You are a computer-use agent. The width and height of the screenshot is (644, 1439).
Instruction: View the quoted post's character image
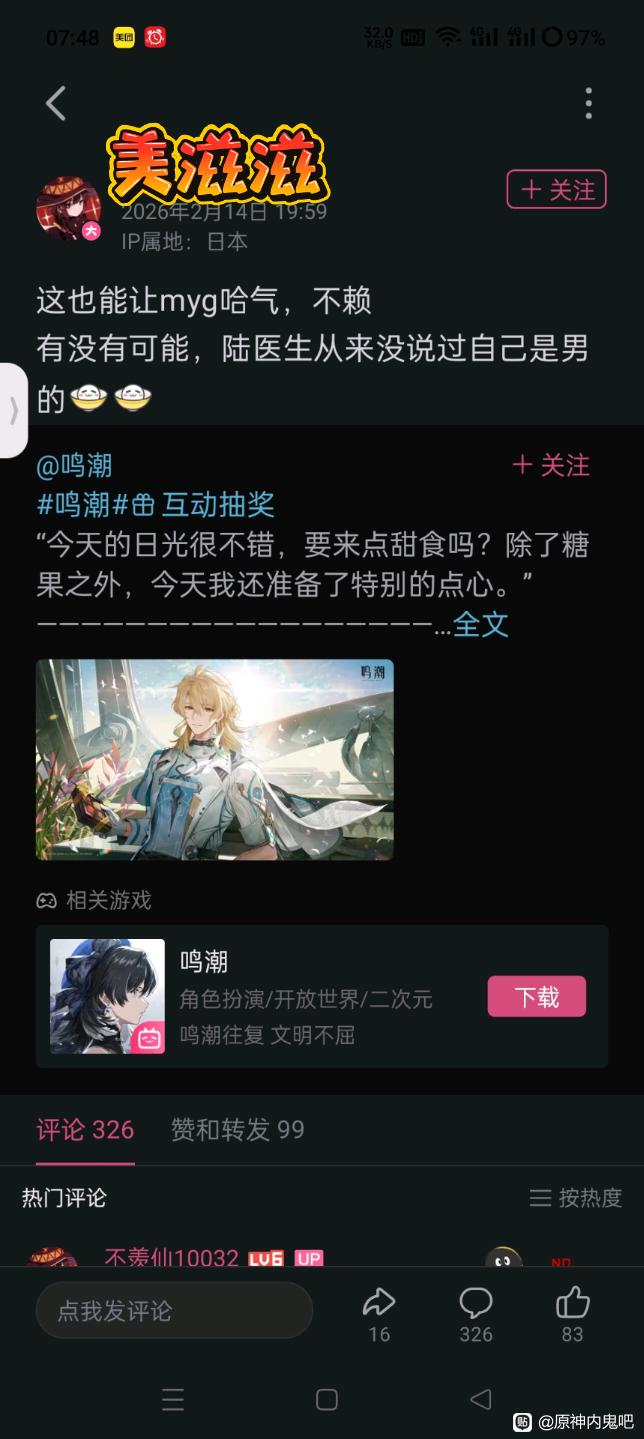pos(215,759)
